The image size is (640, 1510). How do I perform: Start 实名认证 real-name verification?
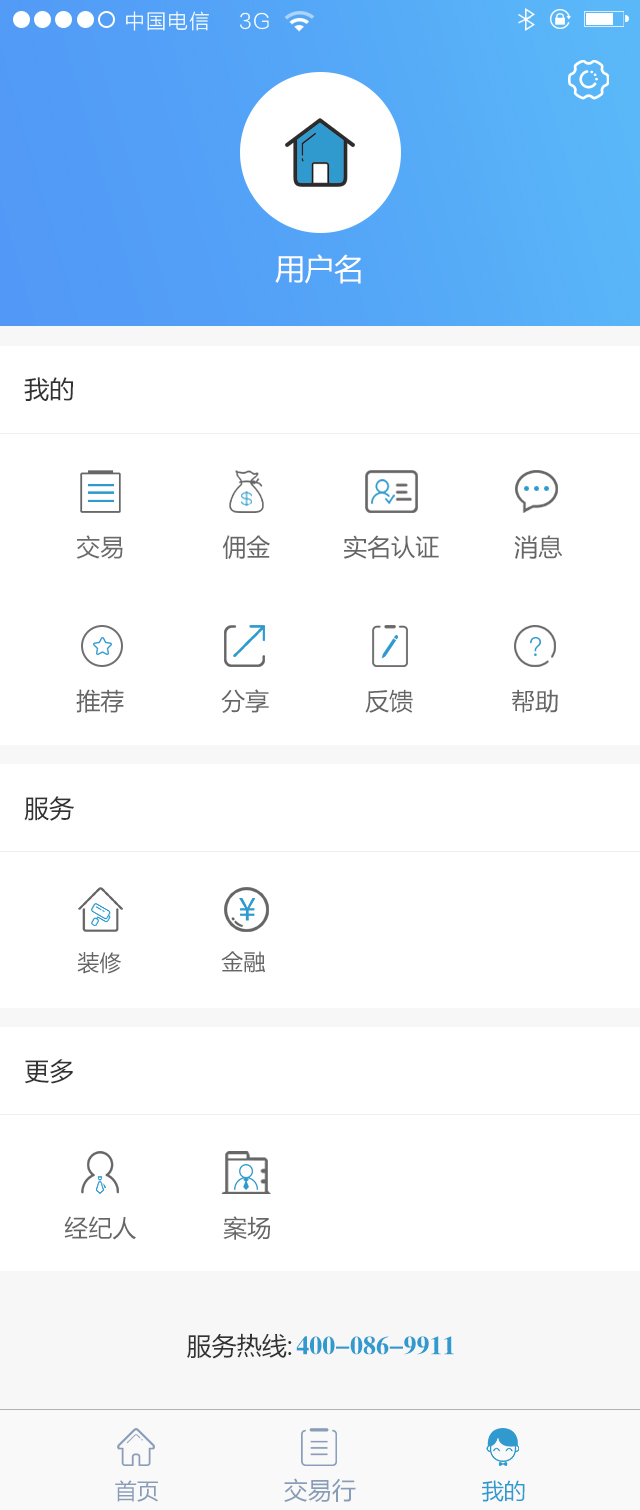click(x=391, y=512)
